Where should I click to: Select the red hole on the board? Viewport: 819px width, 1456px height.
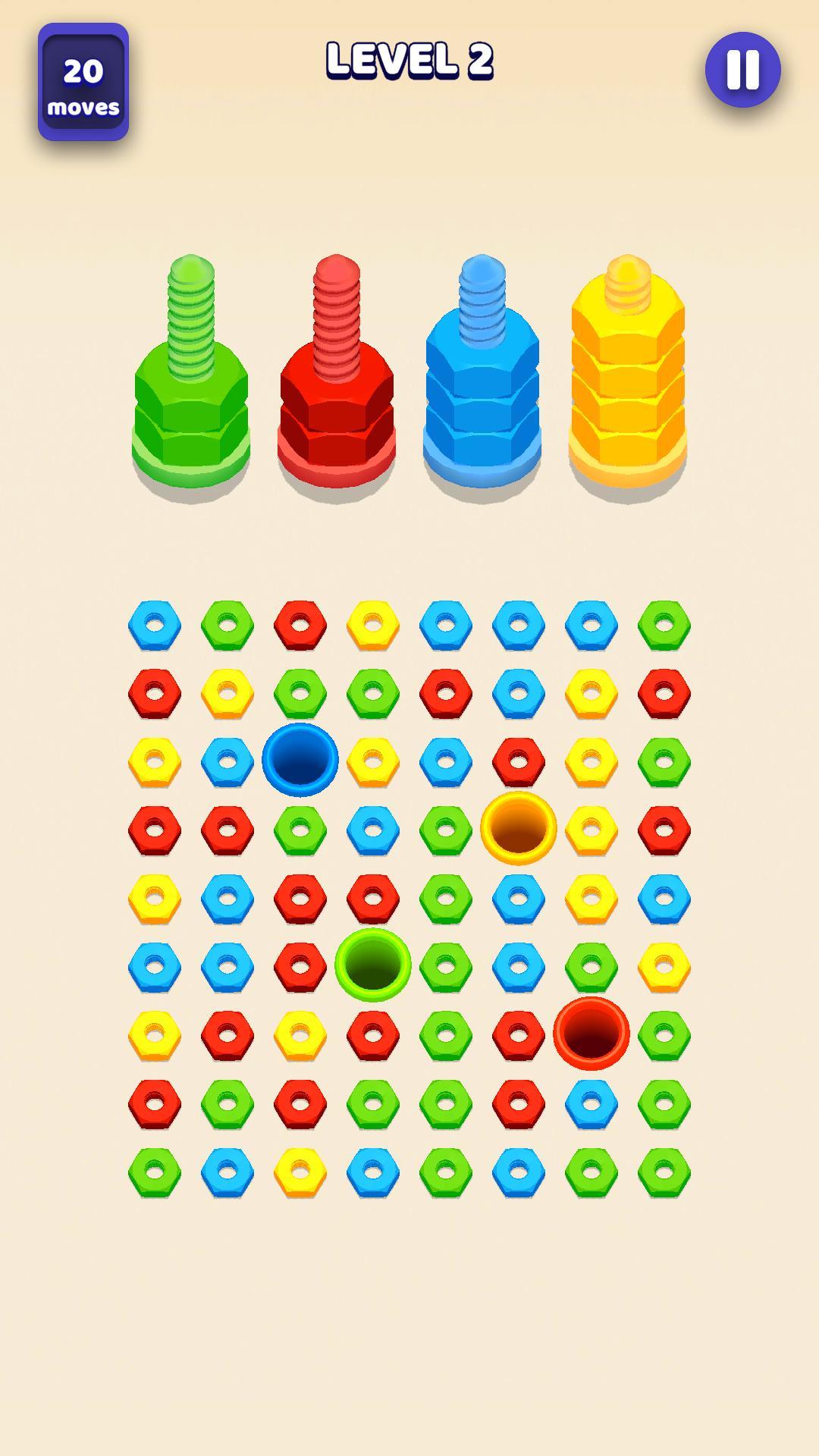coord(591,1033)
